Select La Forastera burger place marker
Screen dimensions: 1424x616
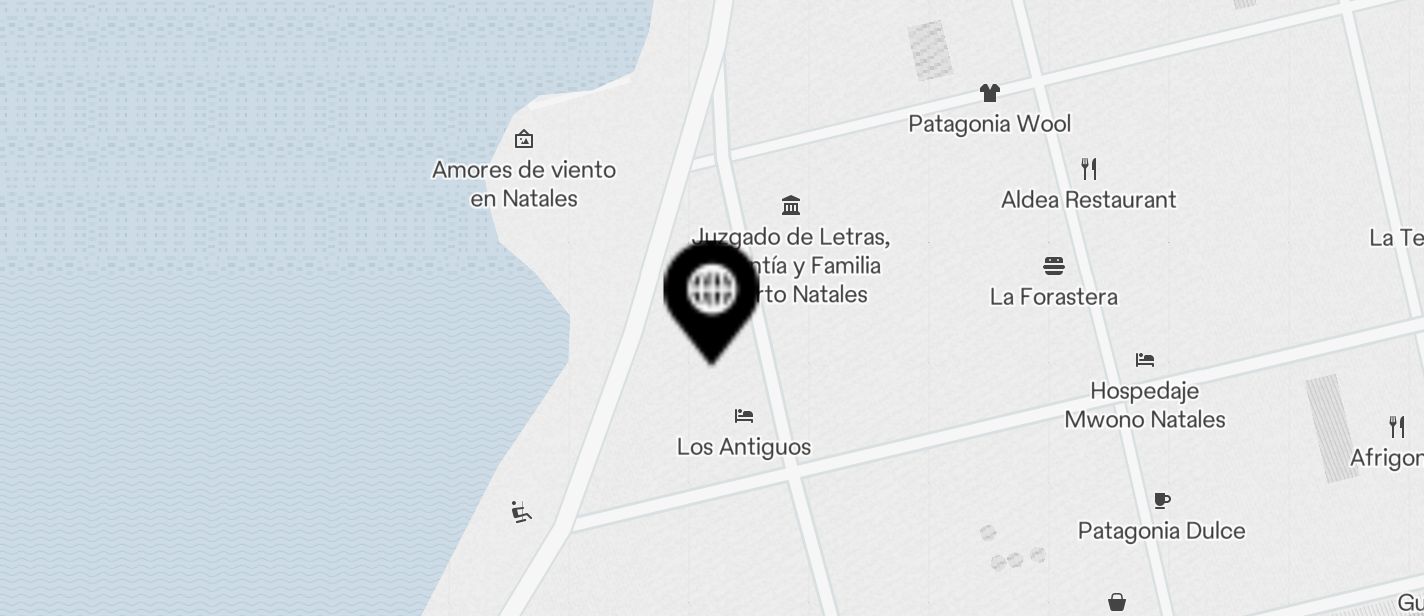pos(1053,266)
